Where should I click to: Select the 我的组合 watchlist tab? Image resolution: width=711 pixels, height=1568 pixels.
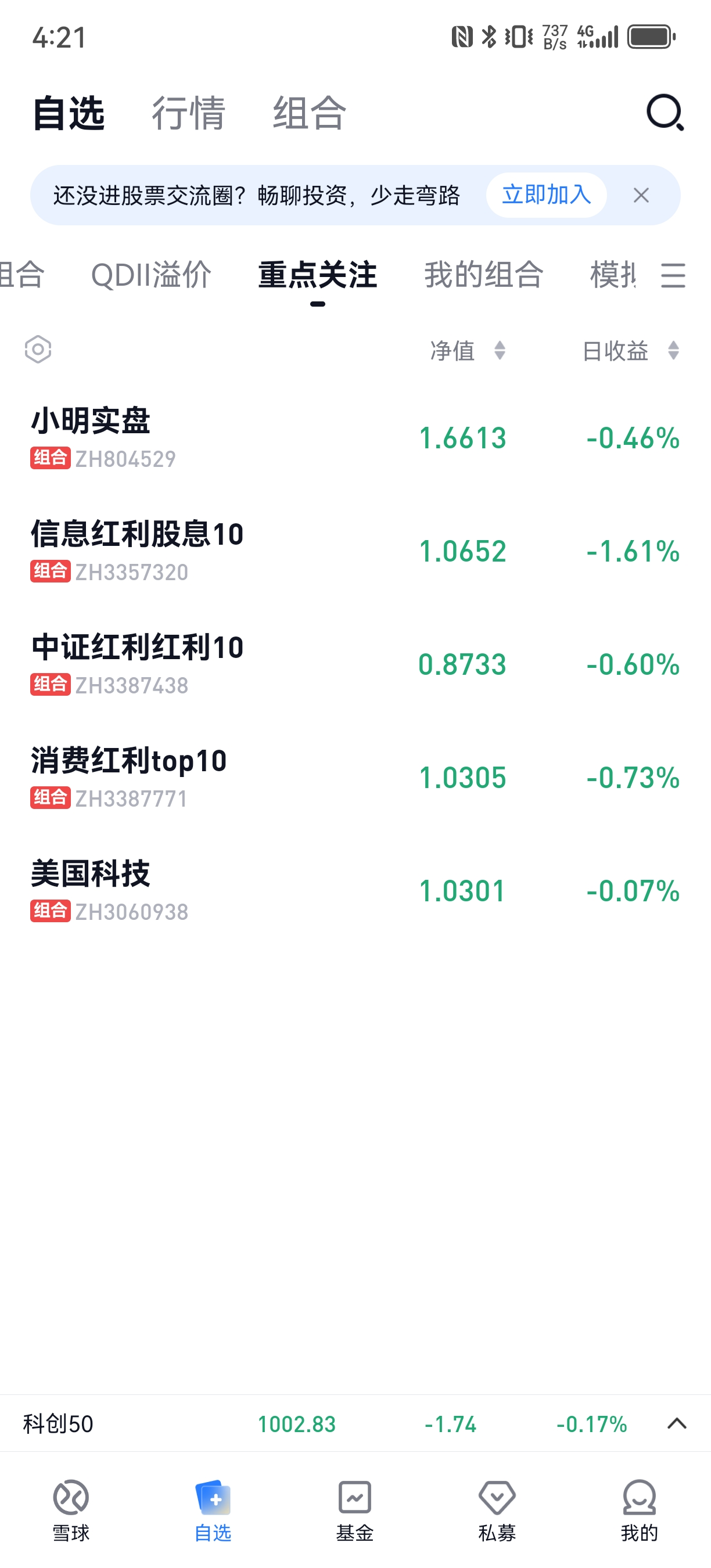click(483, 275)
